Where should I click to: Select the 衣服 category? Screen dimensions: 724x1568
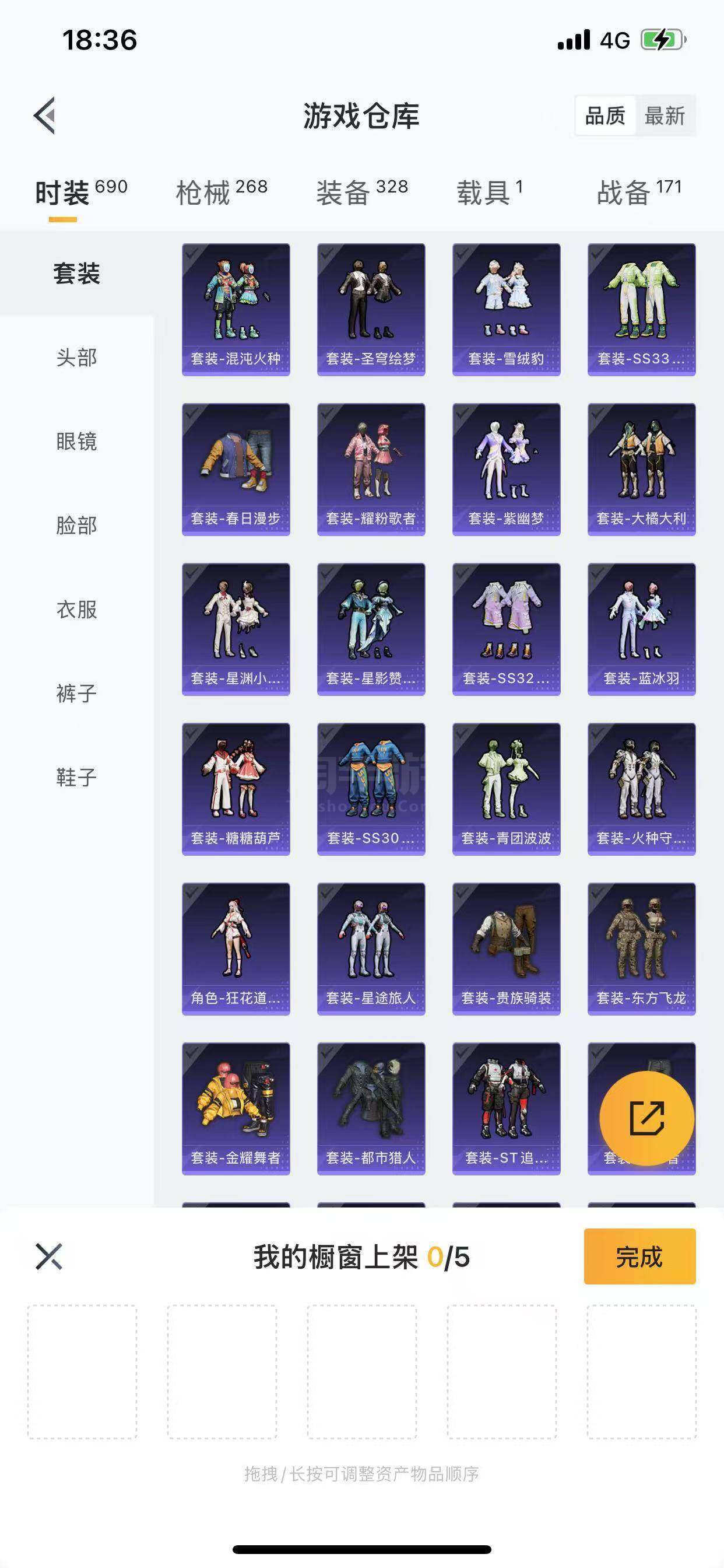click(x=77, y=610)
